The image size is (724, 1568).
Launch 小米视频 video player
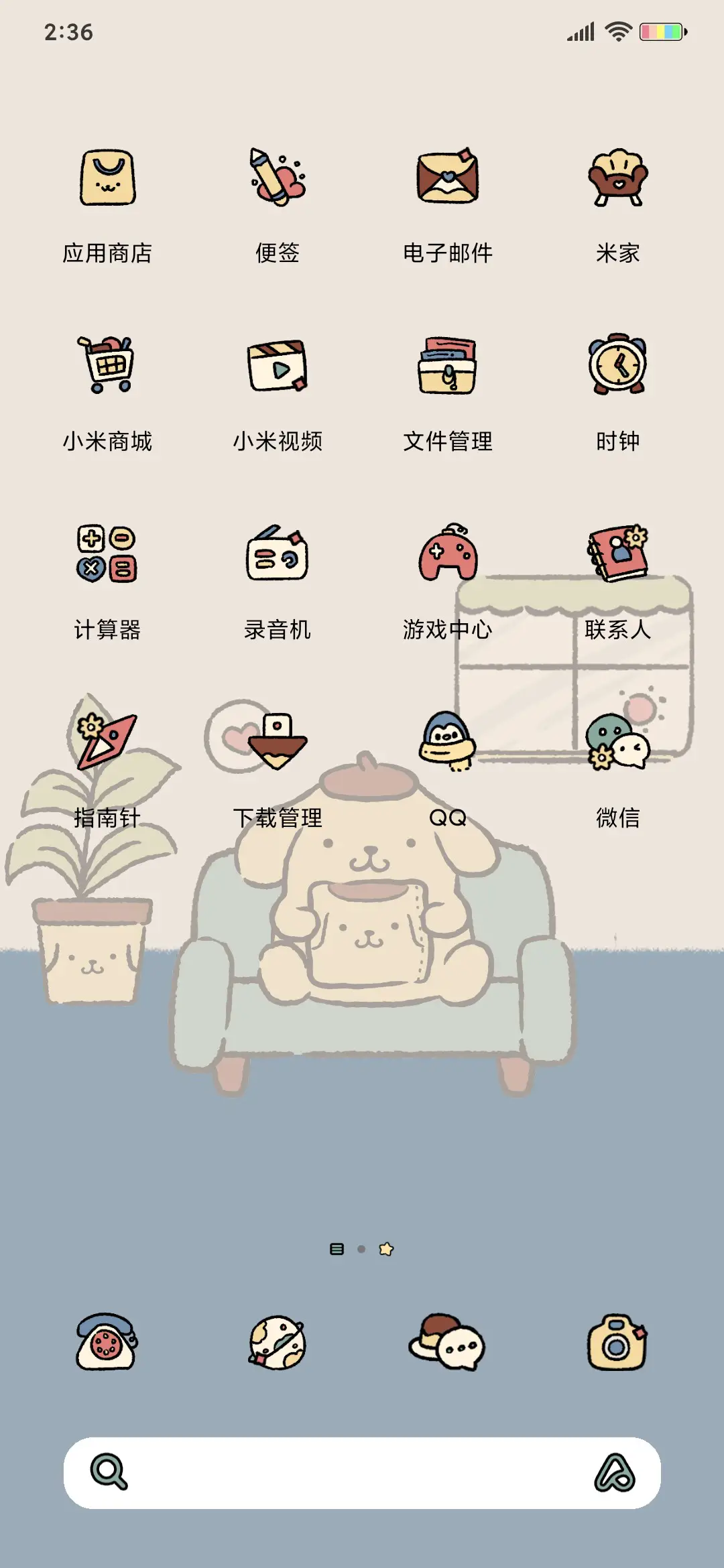[x=278, y=367]
